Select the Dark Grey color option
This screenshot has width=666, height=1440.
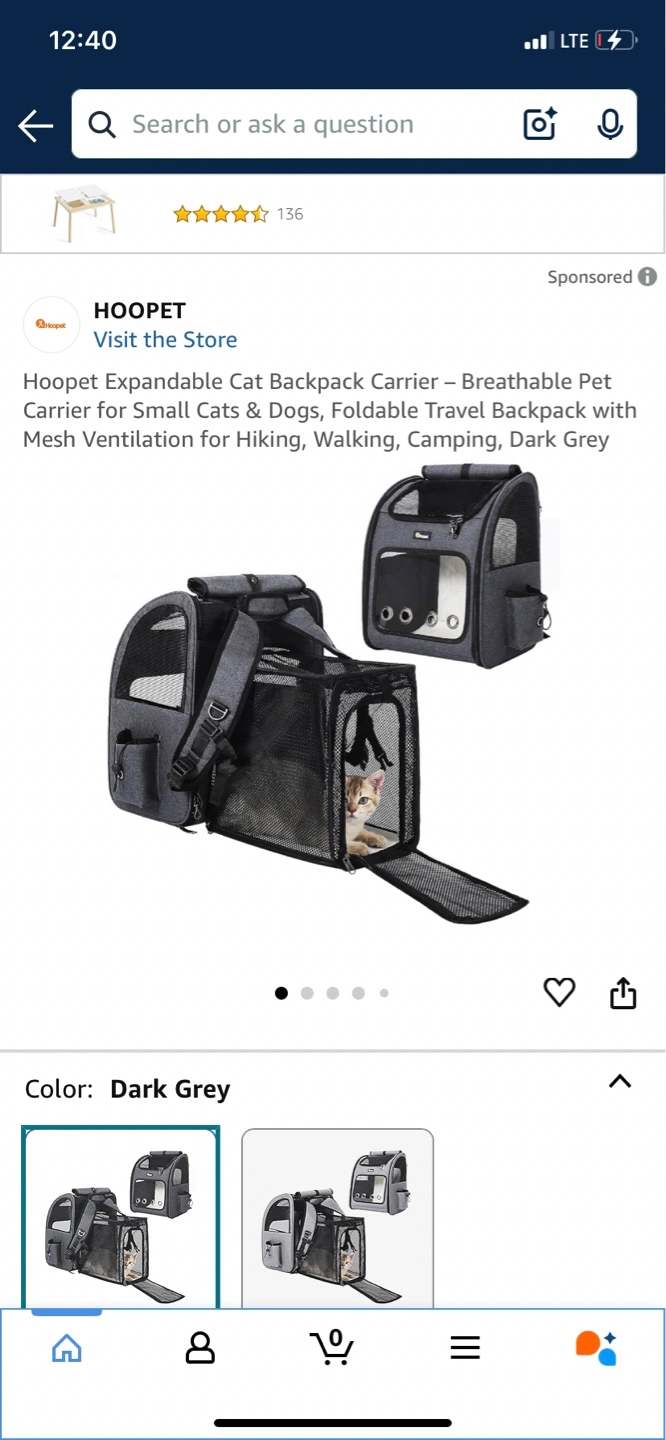[x=121, y=1218]
